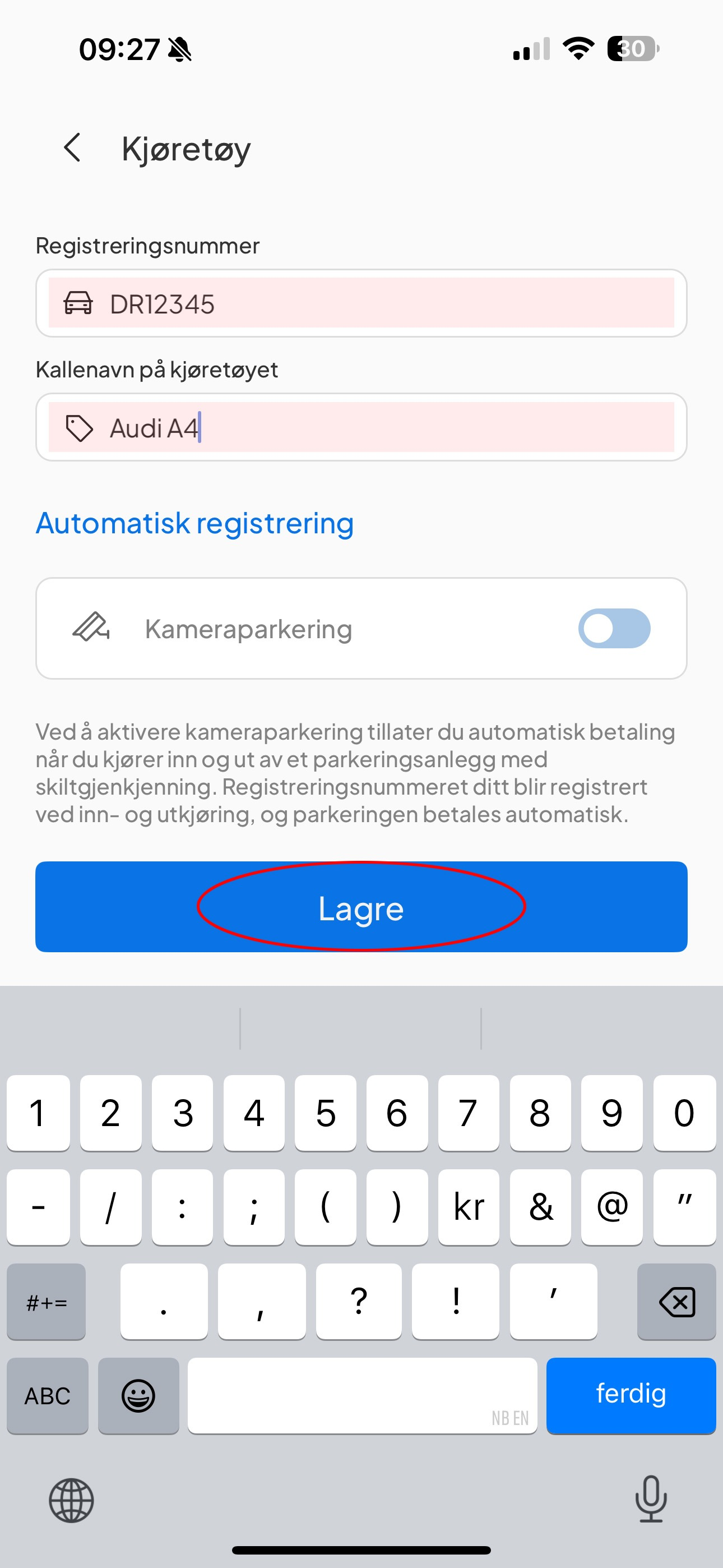Save the vehicle with Lagre
Screen dimensions: 723x1568
[361, 907]
